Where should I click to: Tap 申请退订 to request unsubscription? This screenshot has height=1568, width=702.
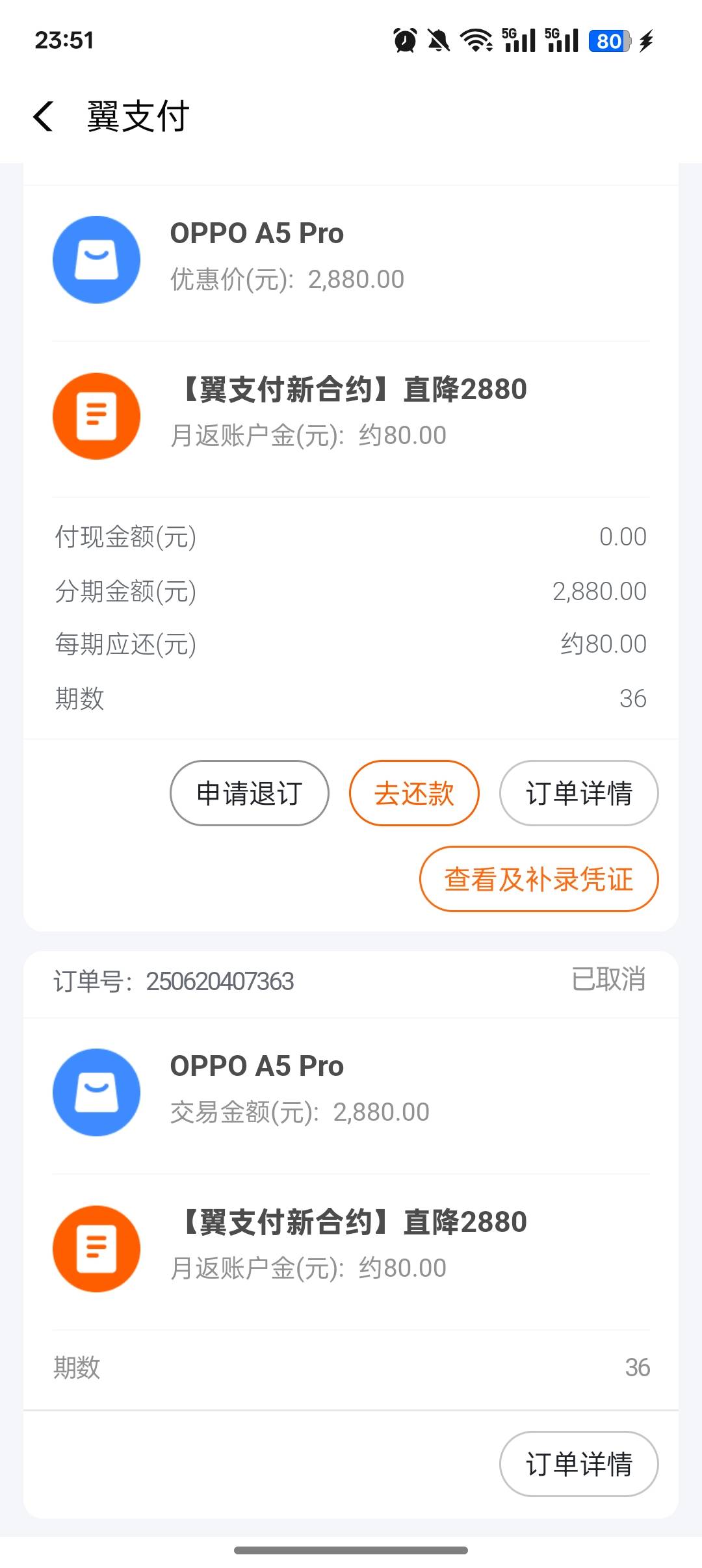250,793
